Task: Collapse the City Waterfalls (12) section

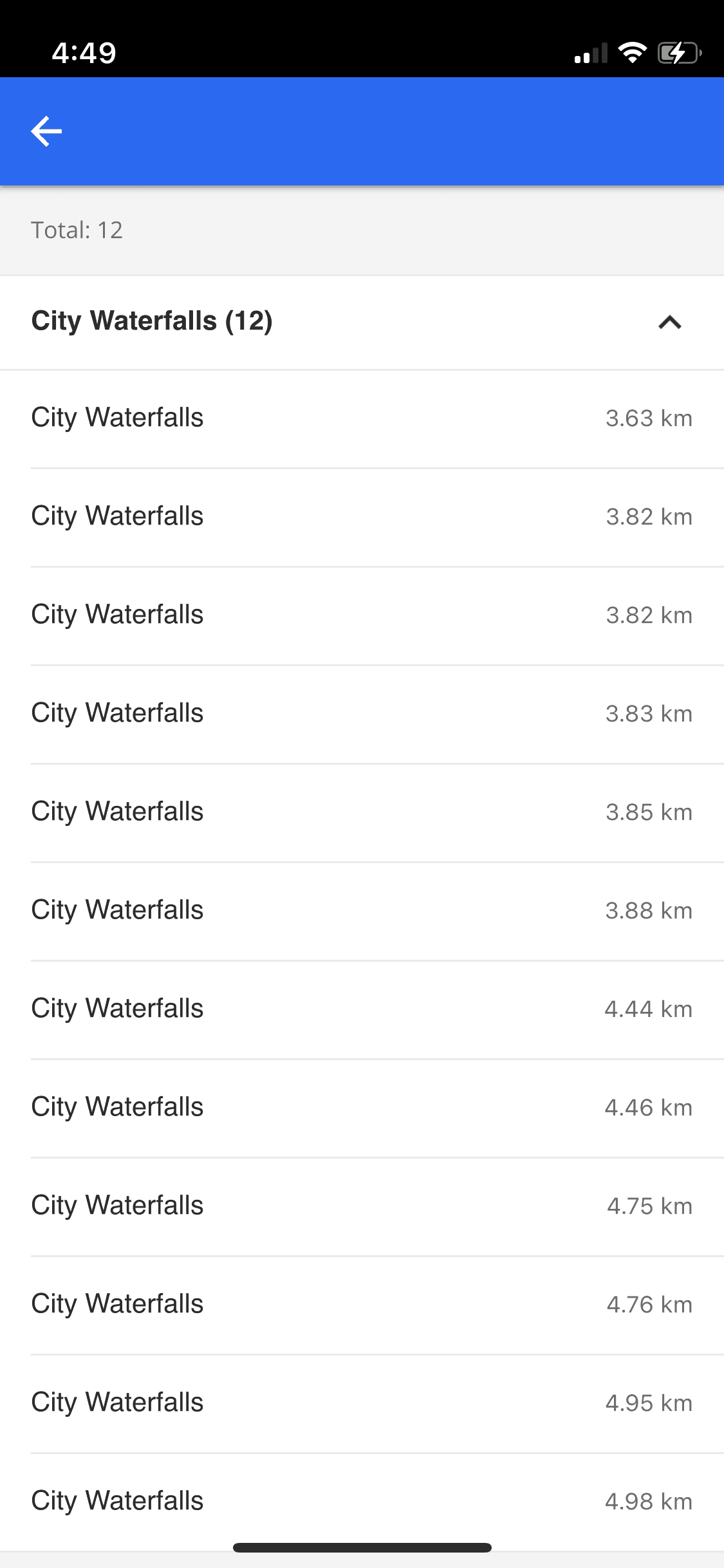Action: pos(669,322)
